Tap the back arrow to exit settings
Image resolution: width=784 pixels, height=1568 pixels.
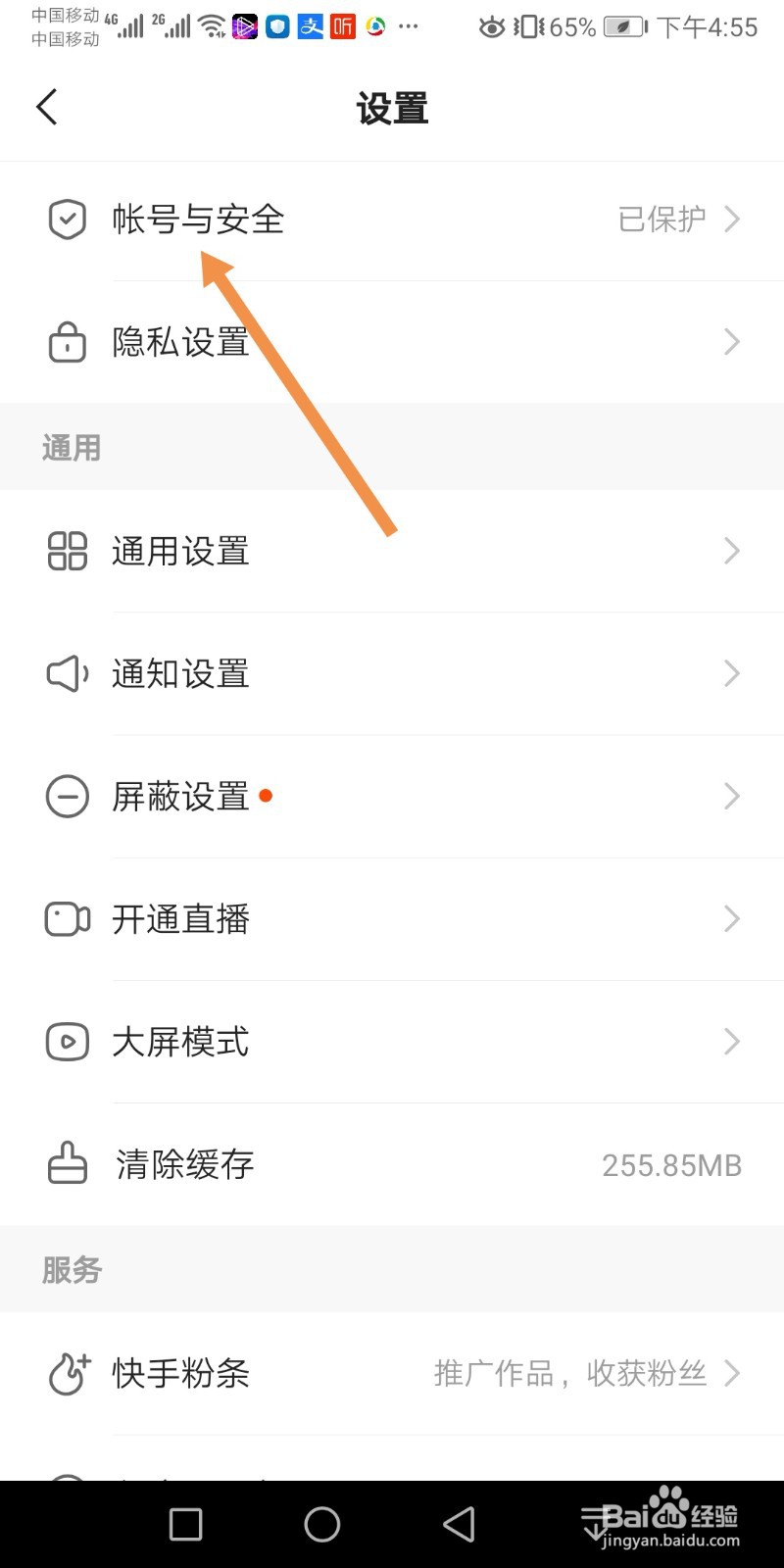tap(45, 106)
